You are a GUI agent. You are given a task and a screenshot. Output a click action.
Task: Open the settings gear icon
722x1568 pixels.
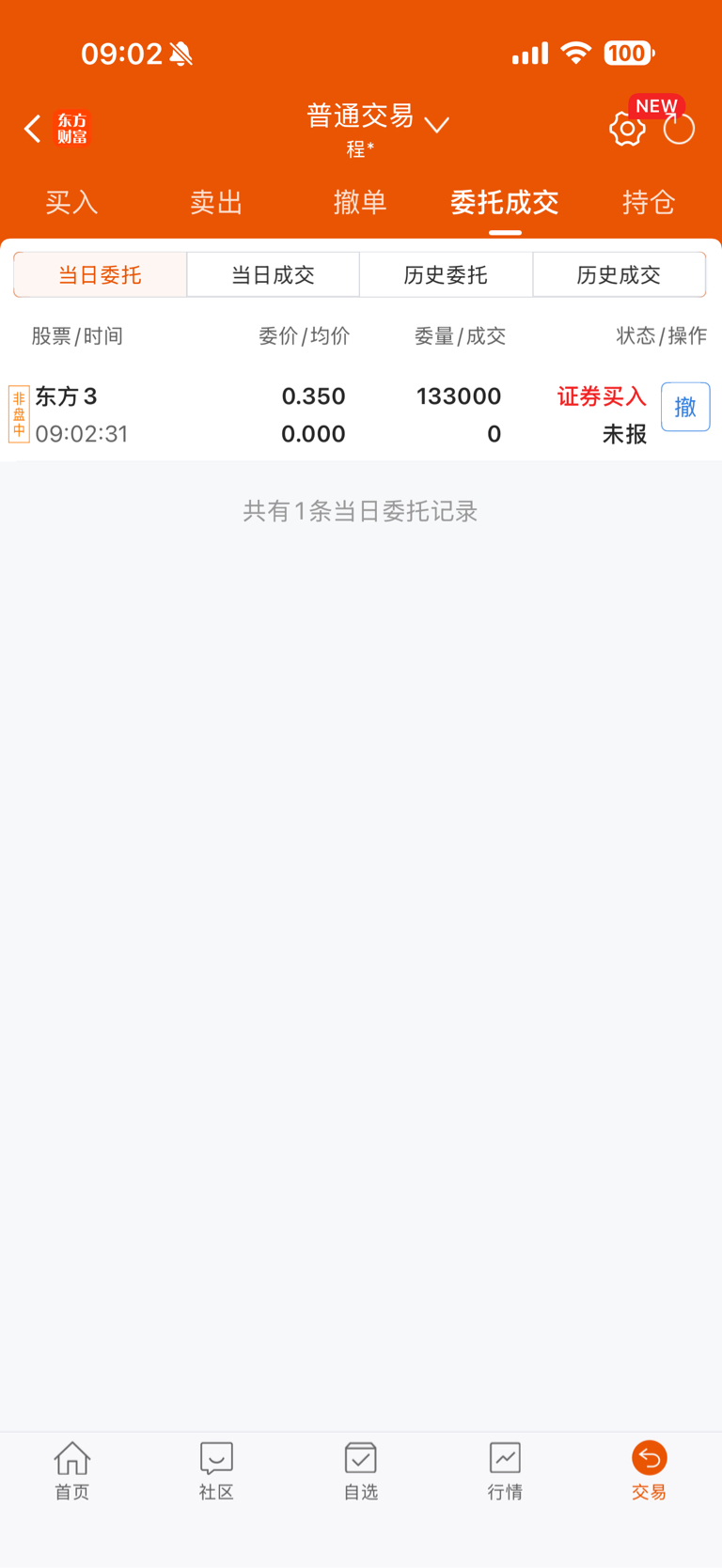(627, 129)
